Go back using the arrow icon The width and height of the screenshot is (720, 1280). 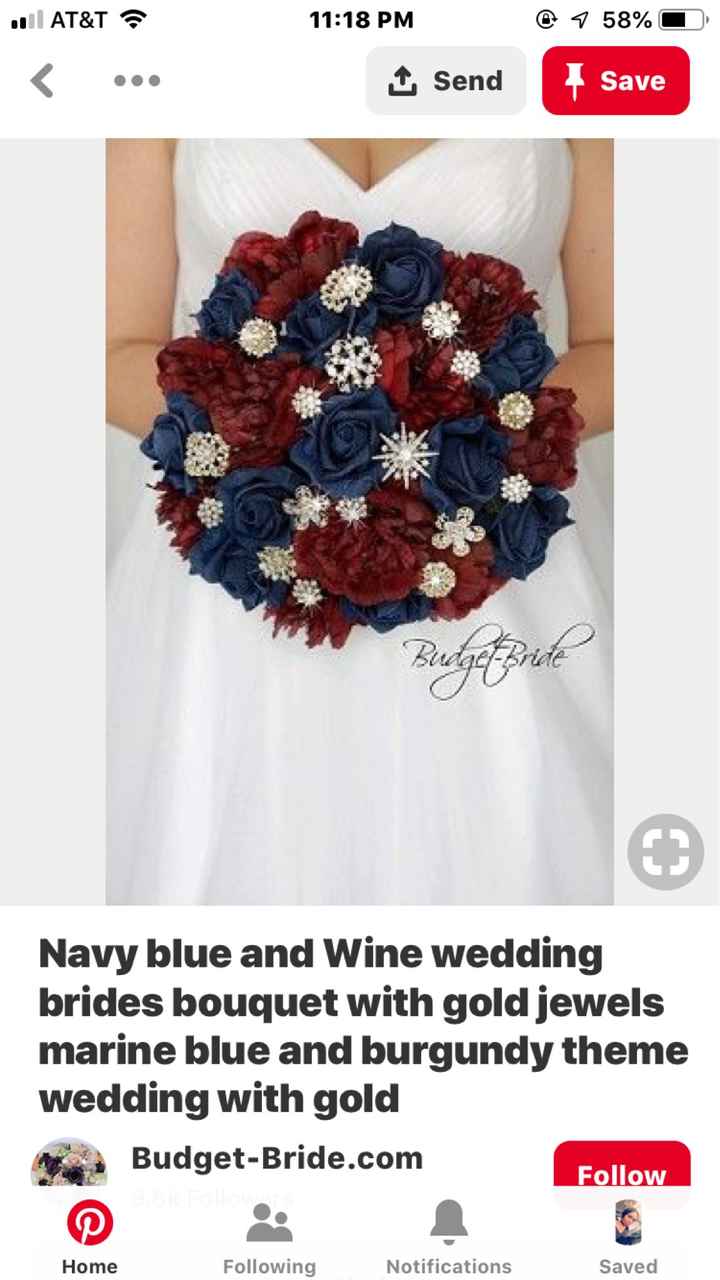pos(42,80)
